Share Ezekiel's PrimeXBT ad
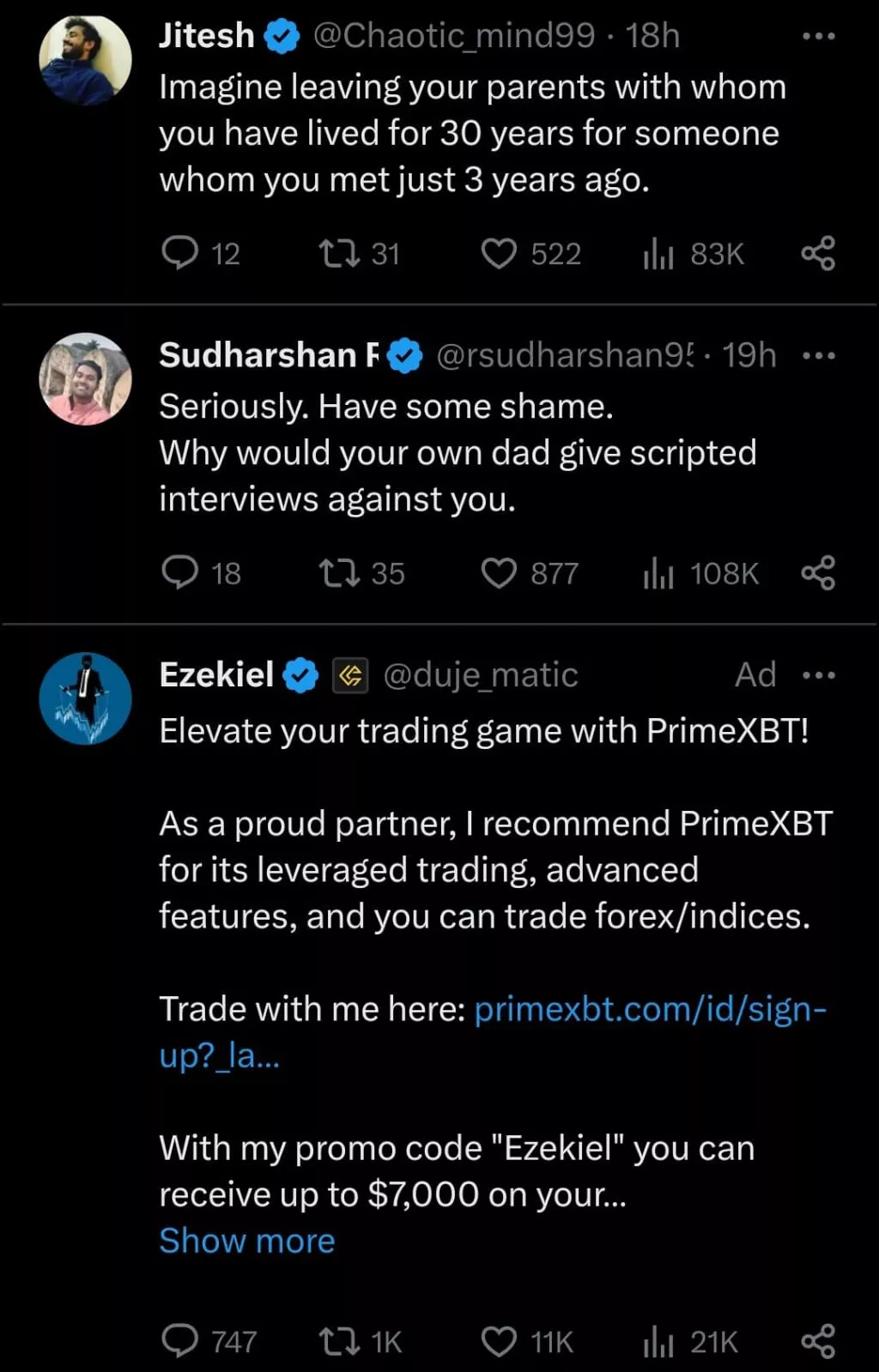The image size is (879, 1372). click(x=818, y=1341)
